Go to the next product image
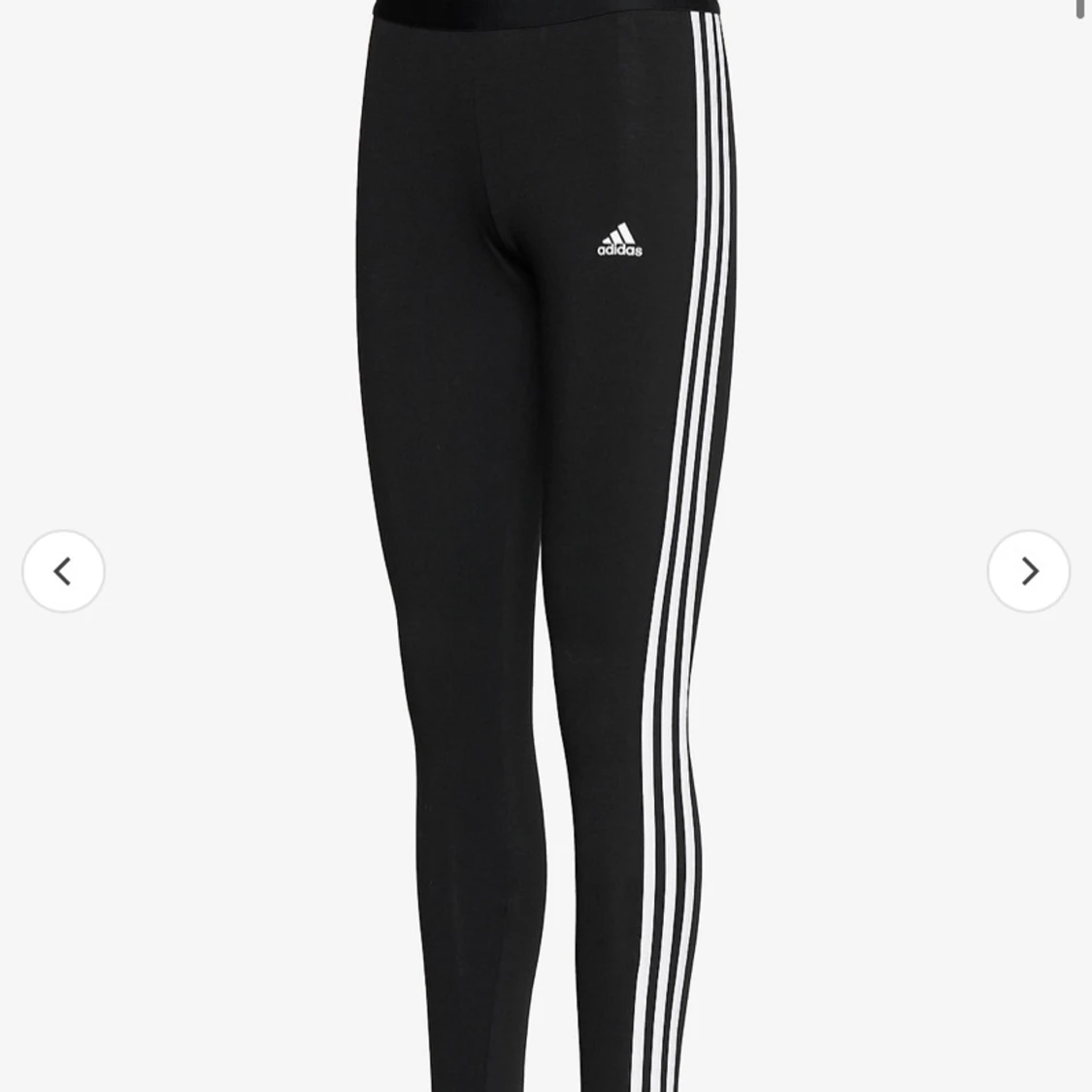The height and width of the screenshot is (1092, 1092). [1028, 572]
